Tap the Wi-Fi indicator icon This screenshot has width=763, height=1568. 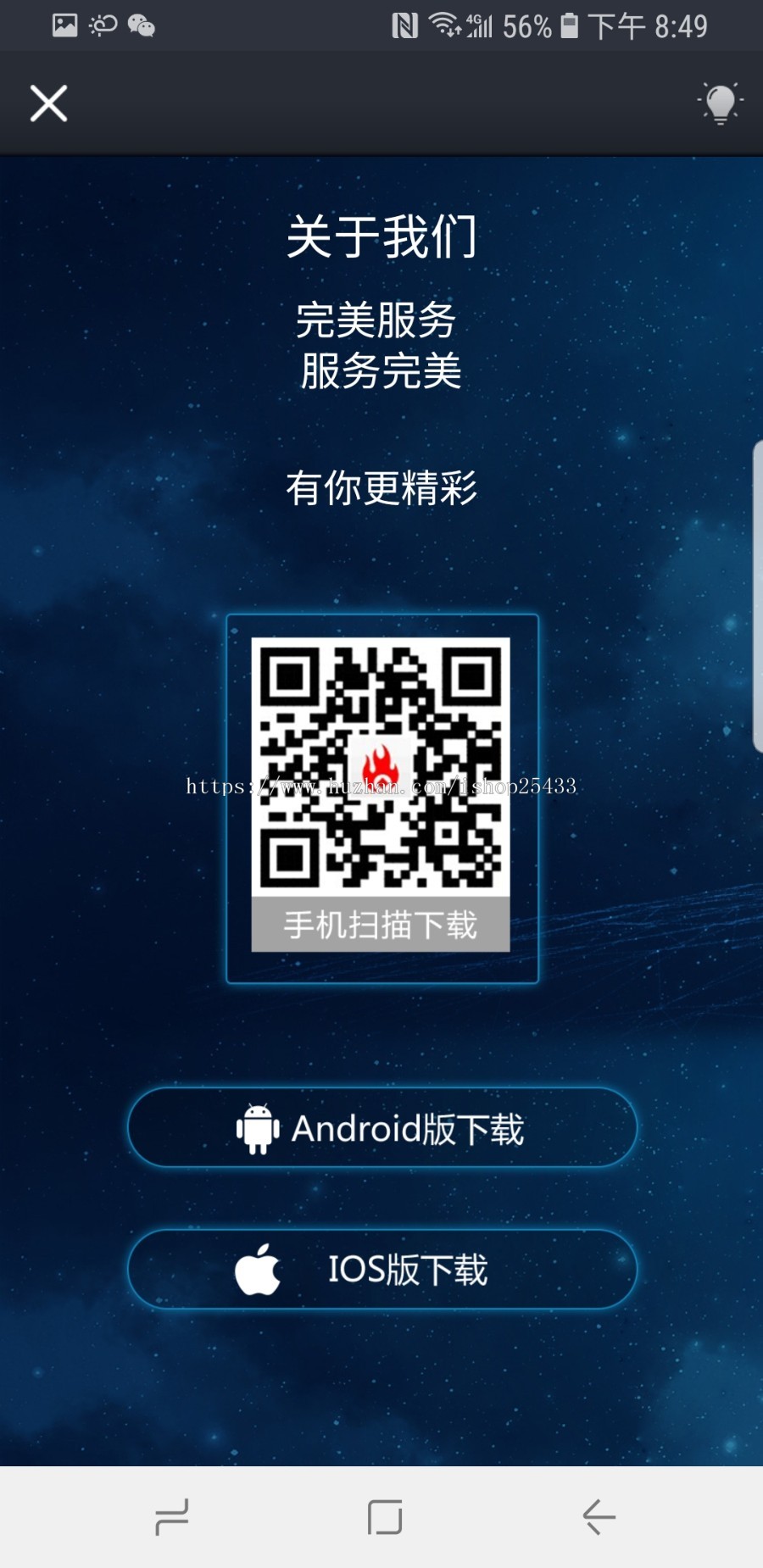[x=445, y=25]
